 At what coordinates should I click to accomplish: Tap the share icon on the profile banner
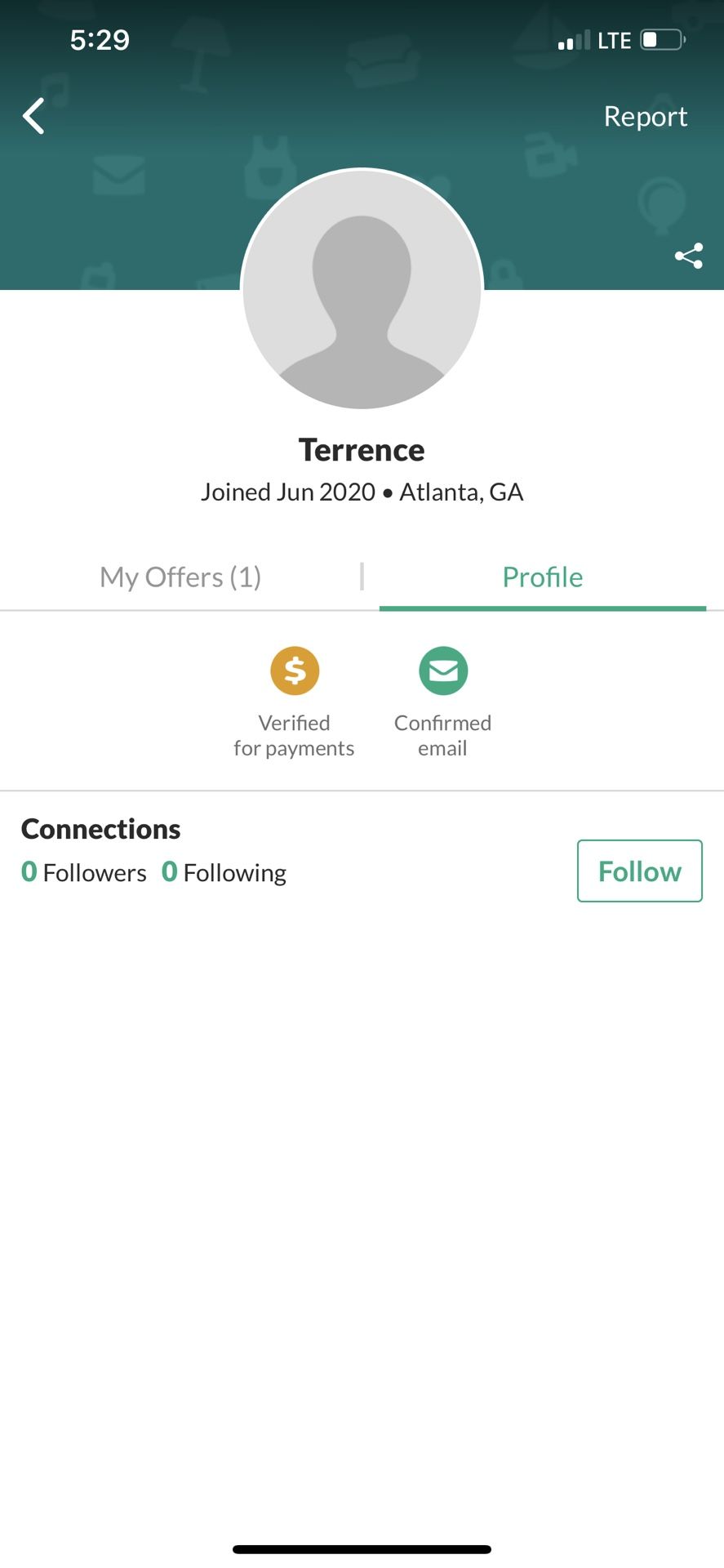(690, 256)
